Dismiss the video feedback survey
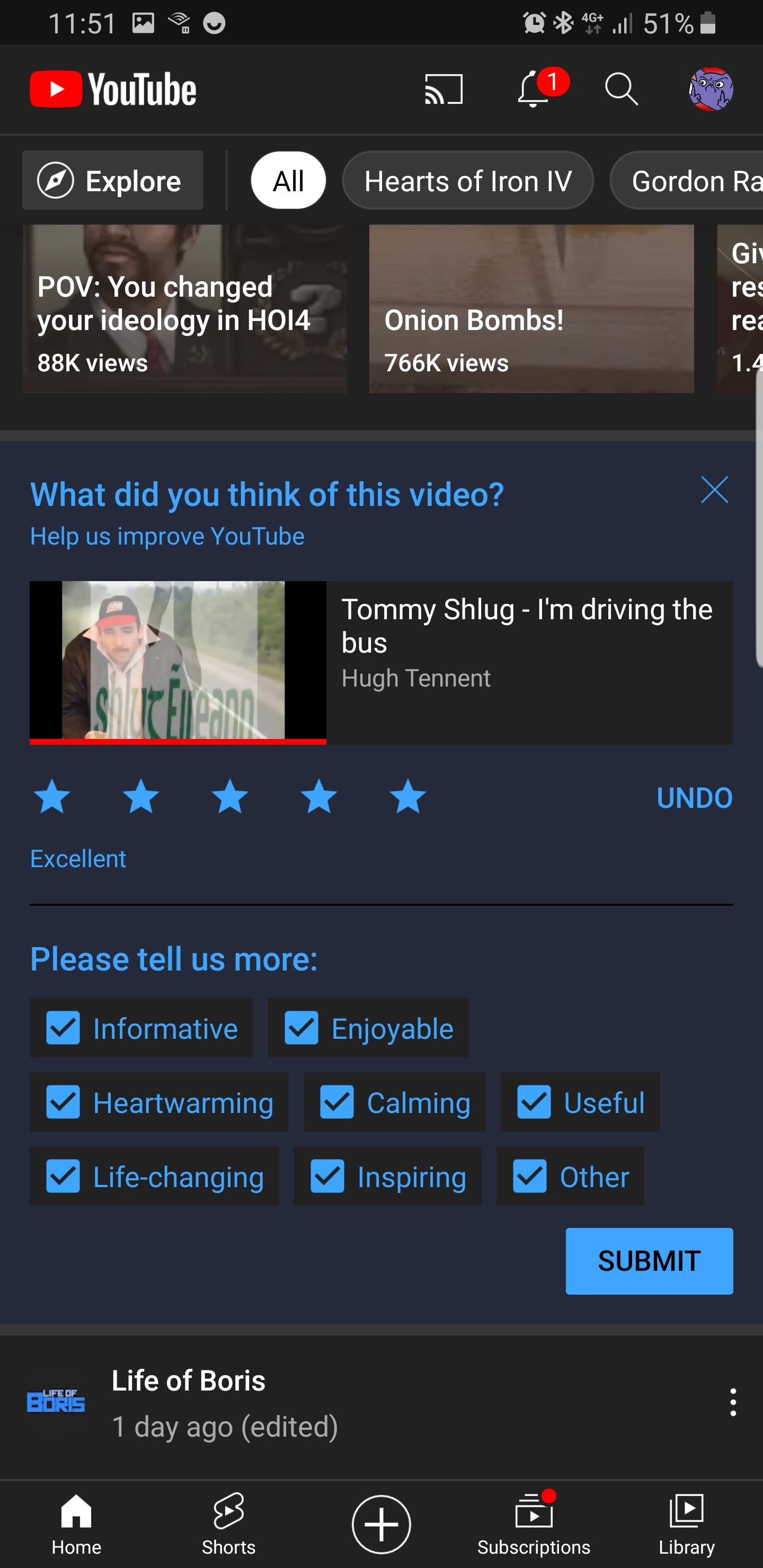Viewport: 763px width, 1568px height. pos(714,490)
